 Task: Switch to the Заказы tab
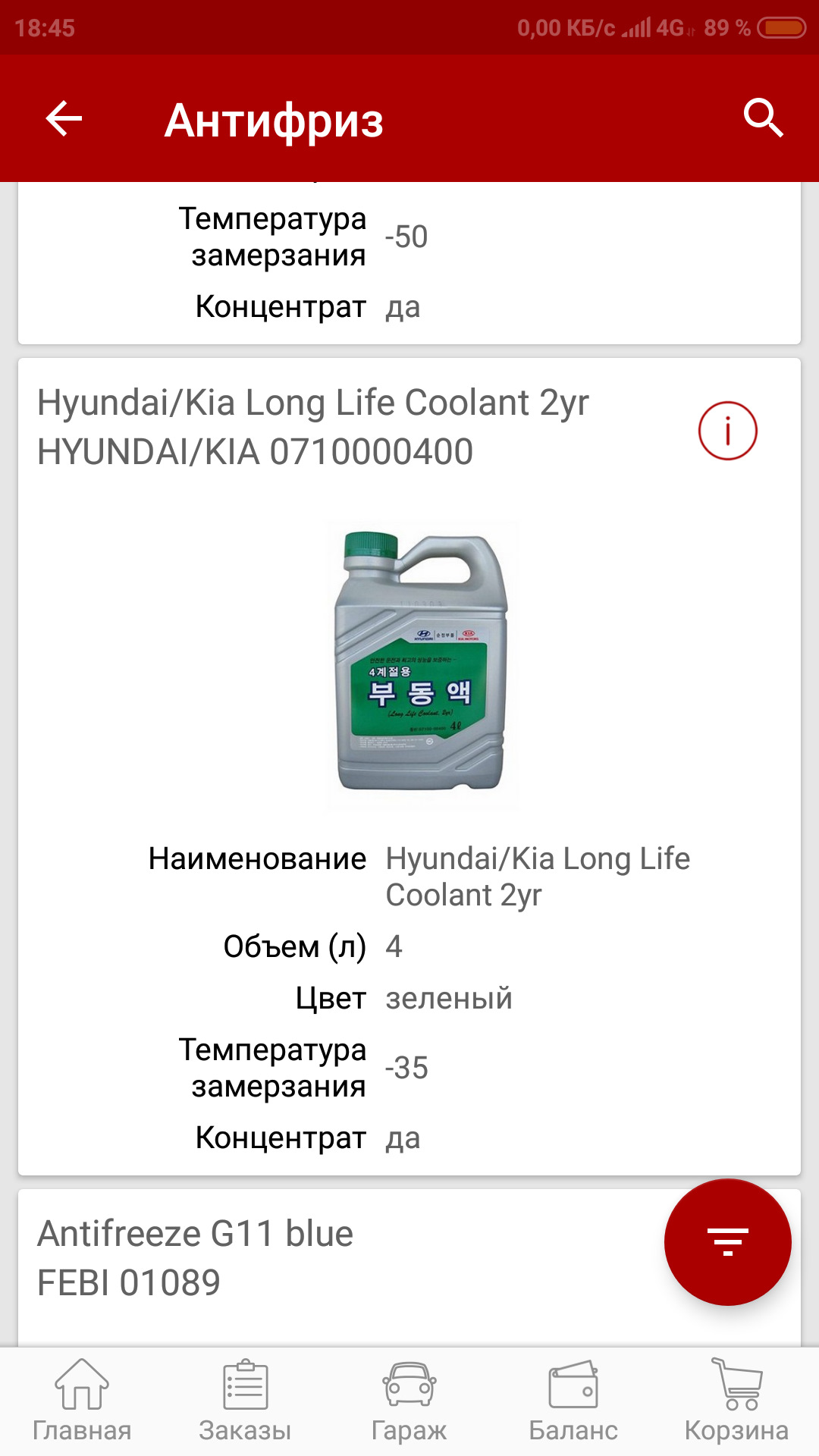tap(245, 1401)
